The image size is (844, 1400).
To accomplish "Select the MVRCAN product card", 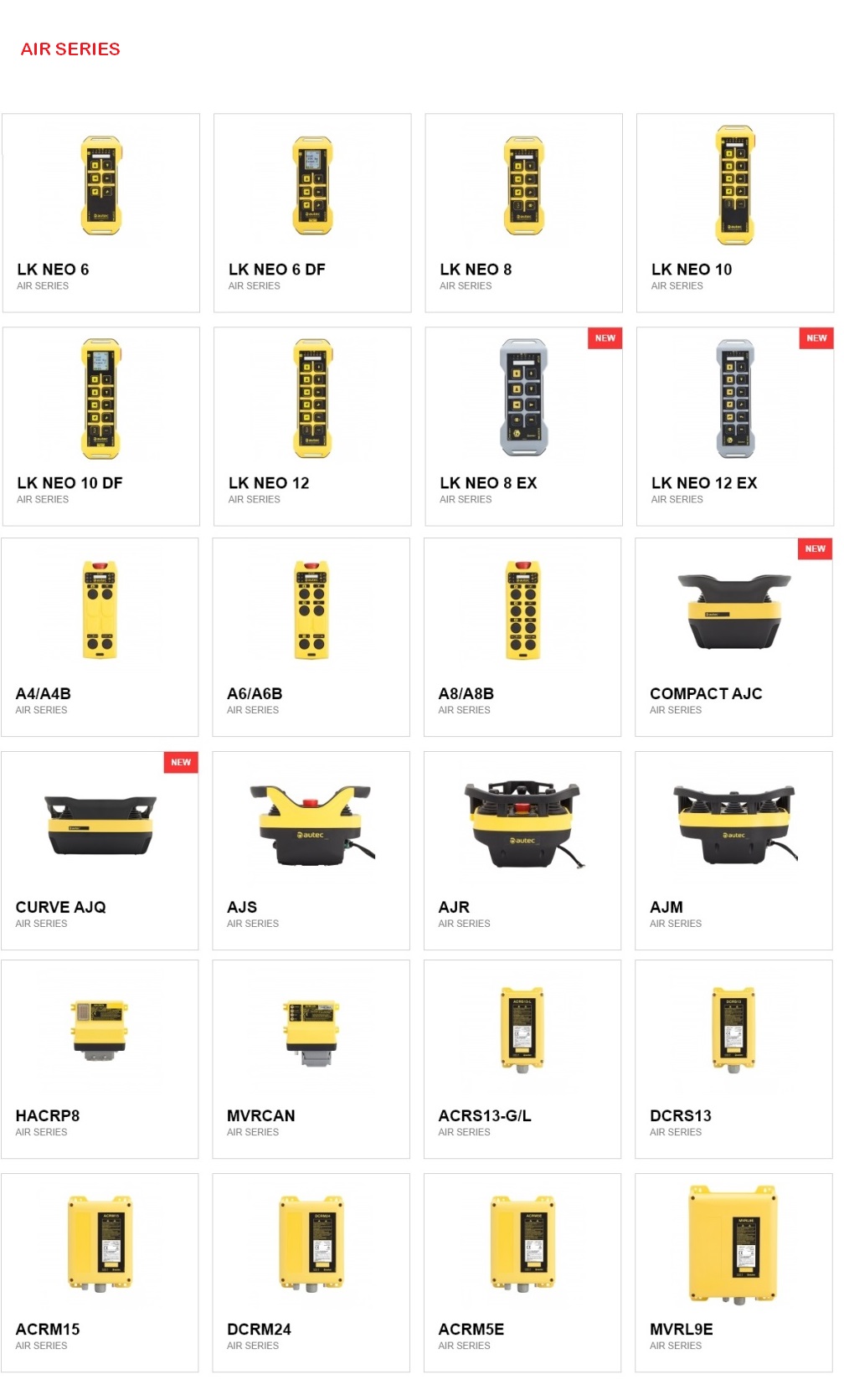I will [x=311, y=1059].
